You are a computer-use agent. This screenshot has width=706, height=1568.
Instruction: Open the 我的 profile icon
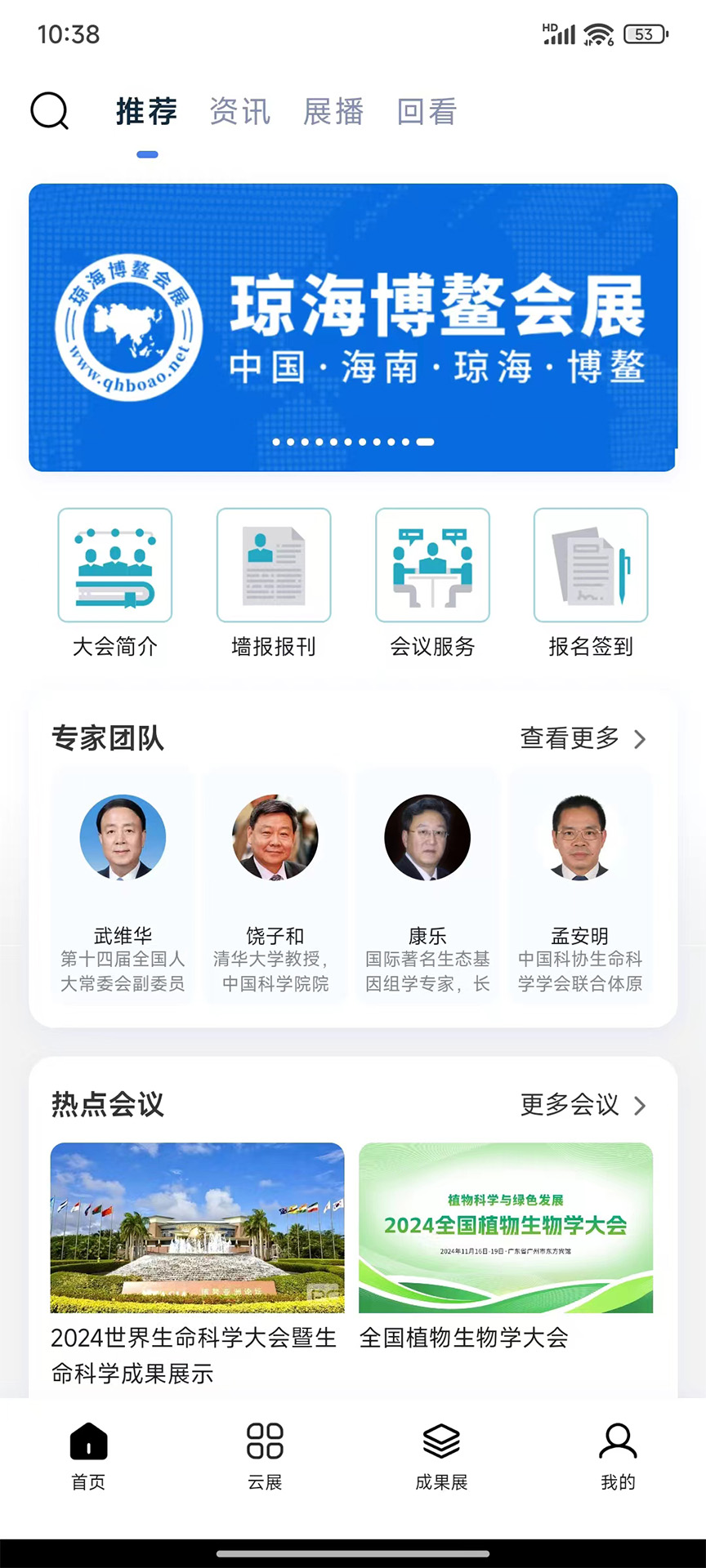click(618, 1442)
